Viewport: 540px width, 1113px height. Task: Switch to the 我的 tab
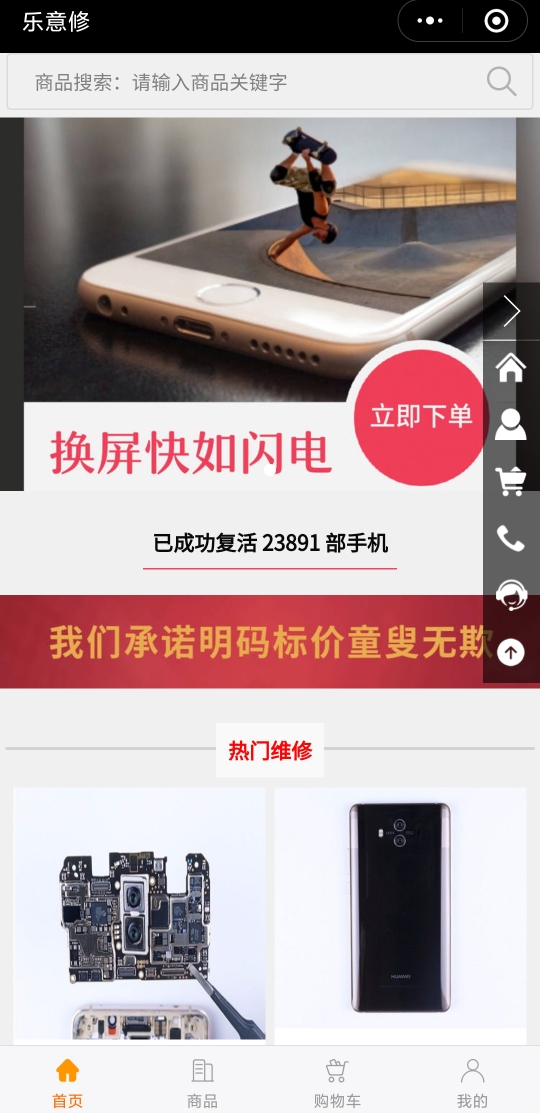click(472, 1082)
